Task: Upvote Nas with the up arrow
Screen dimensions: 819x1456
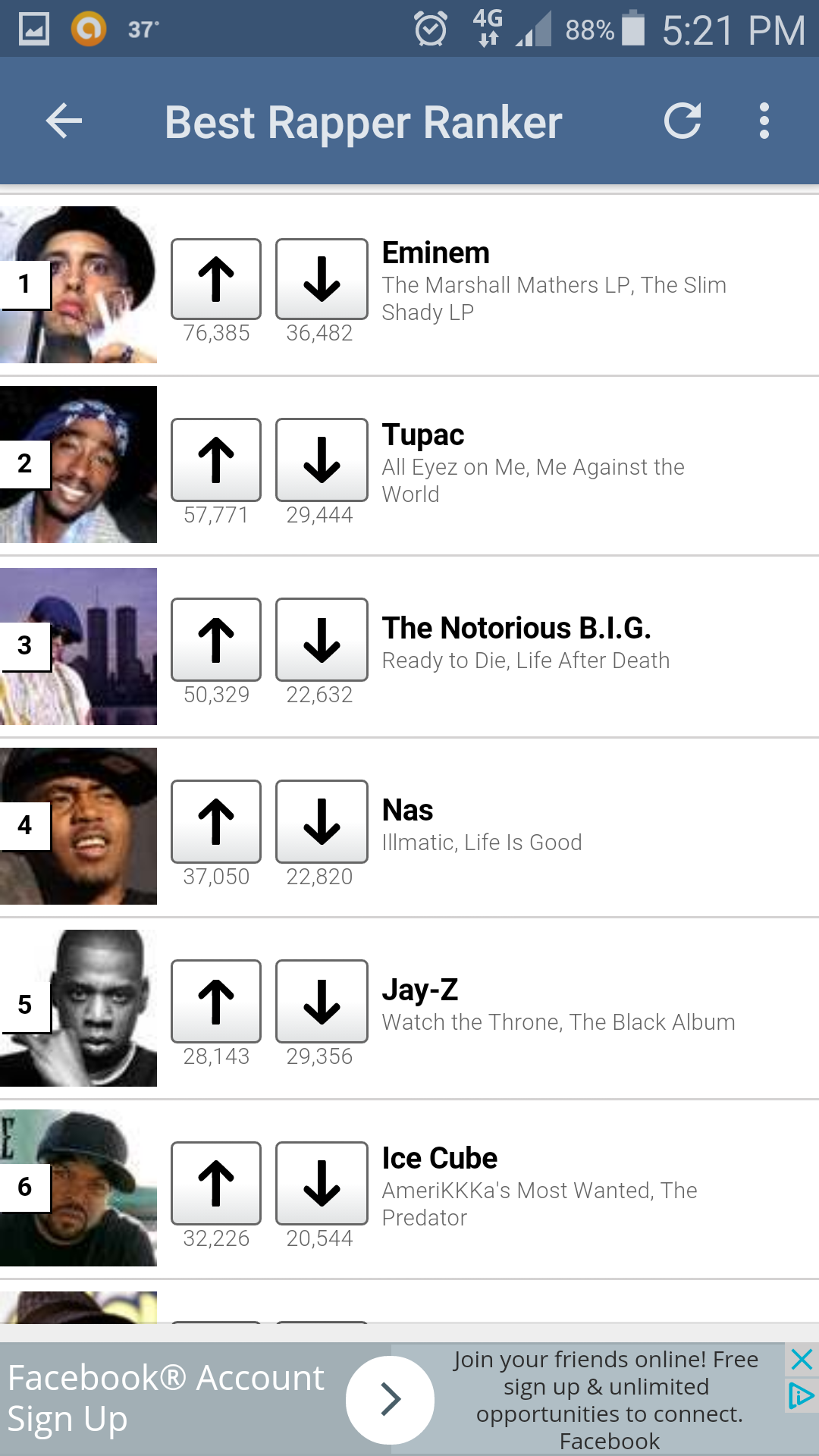Action: pos(215,821)
